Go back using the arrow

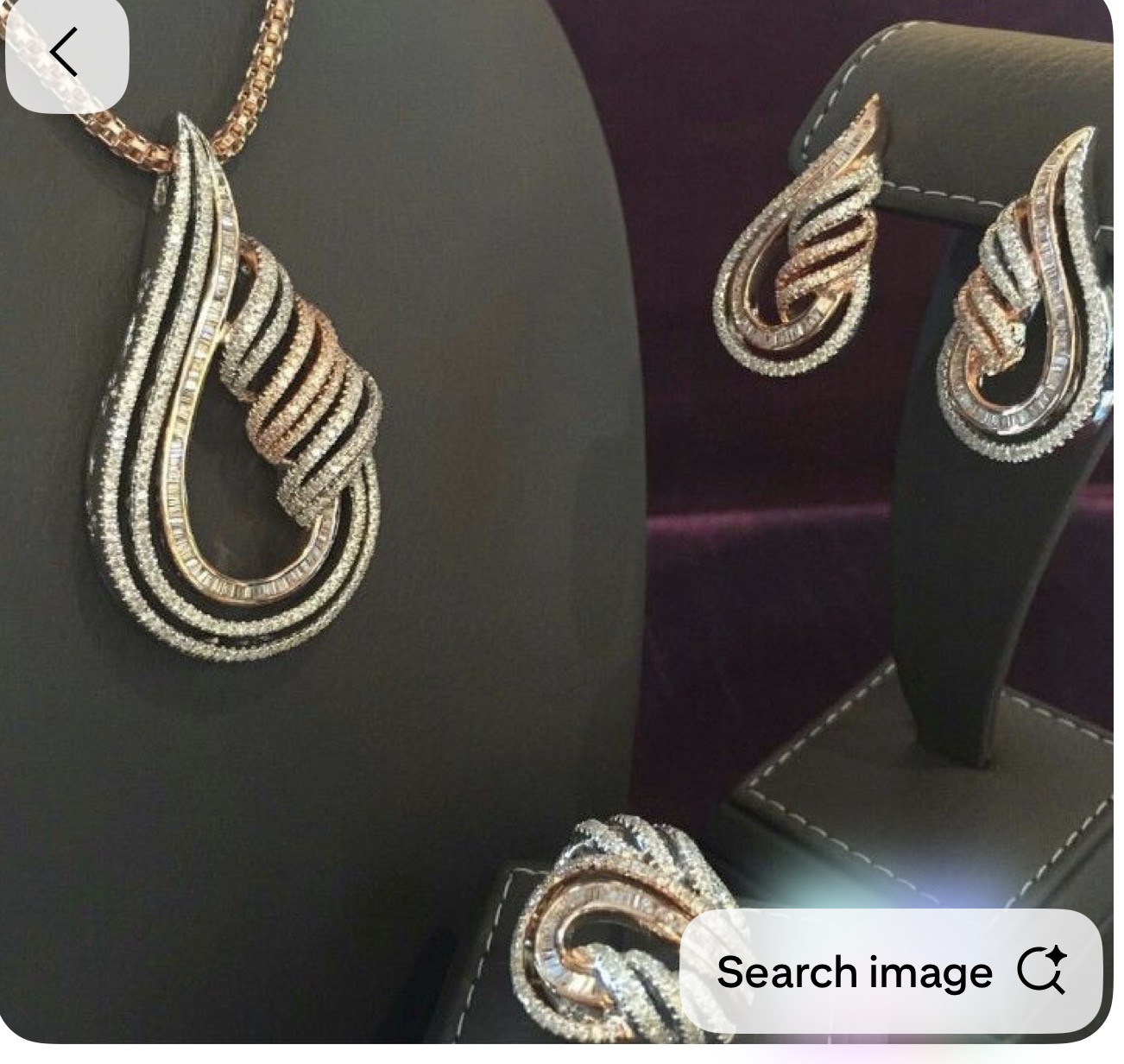(65, 53)
